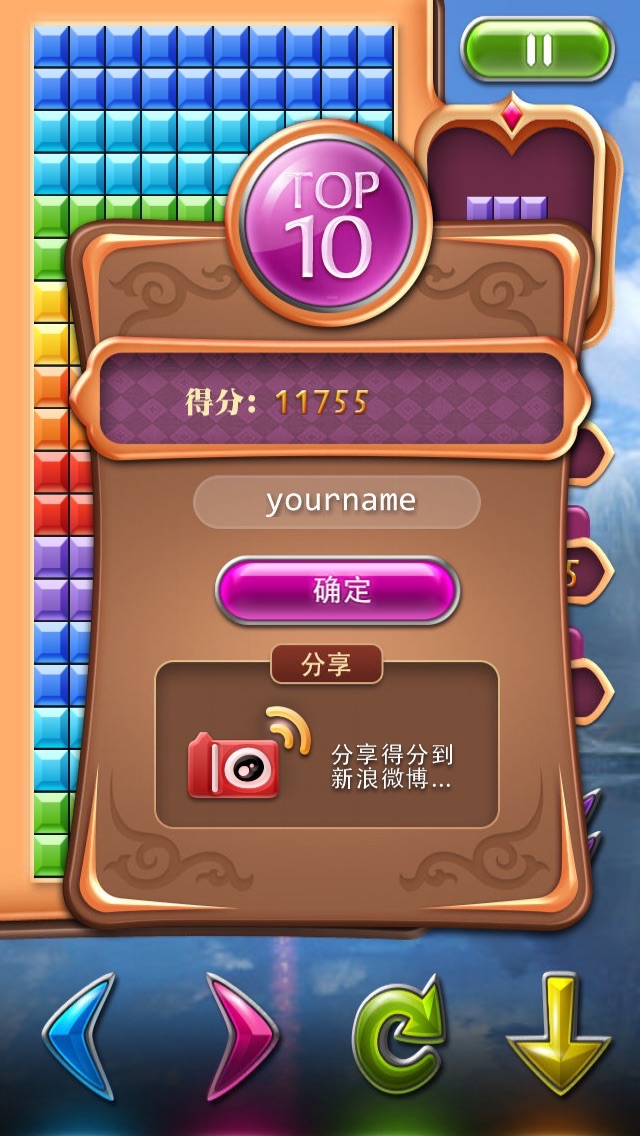This screenshot has width=640, height=1136.
Task: Tap the pink right arrow control
Action: coord(240,1036)
